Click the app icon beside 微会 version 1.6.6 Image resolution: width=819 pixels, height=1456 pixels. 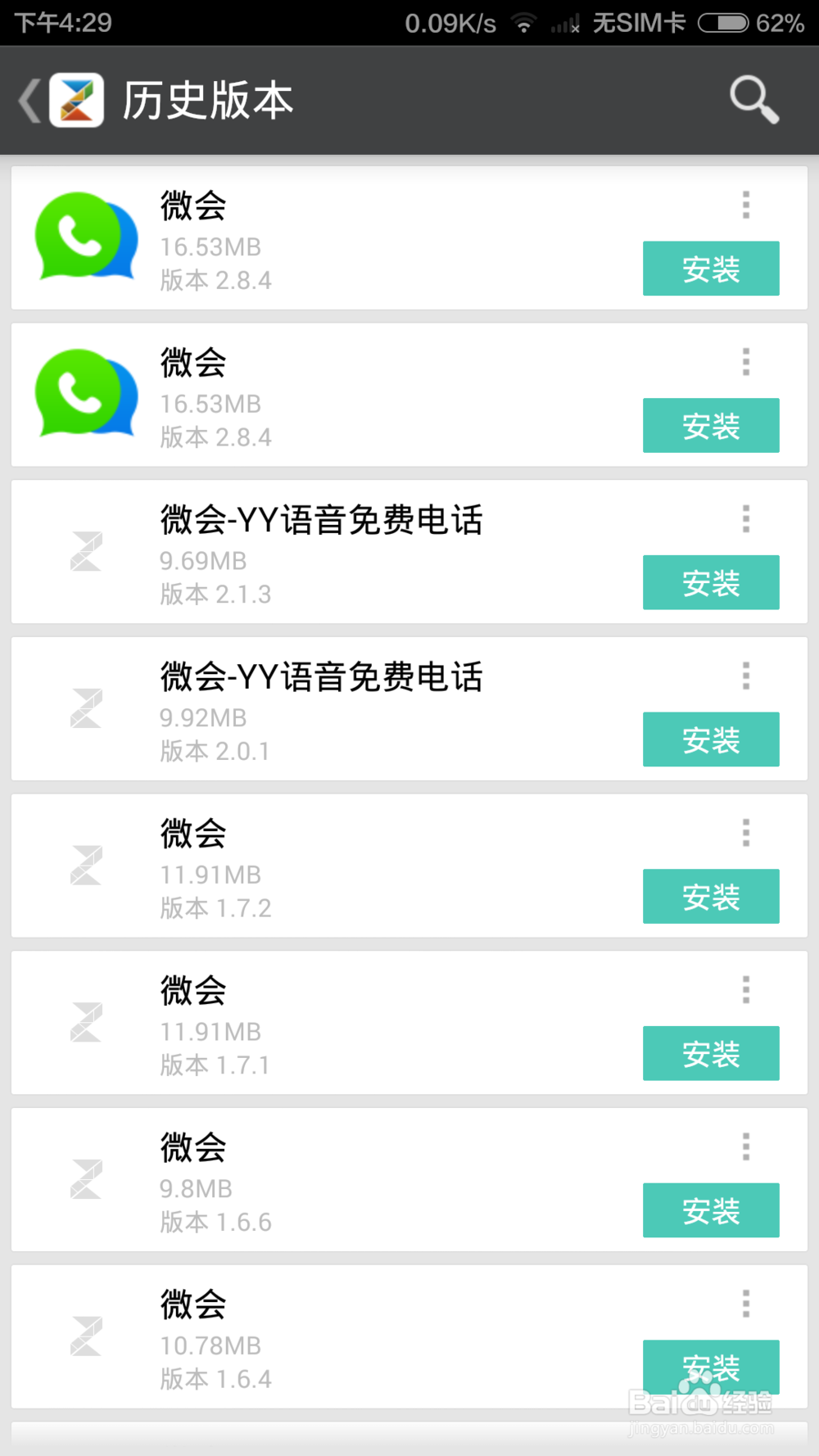point(85,1179)
